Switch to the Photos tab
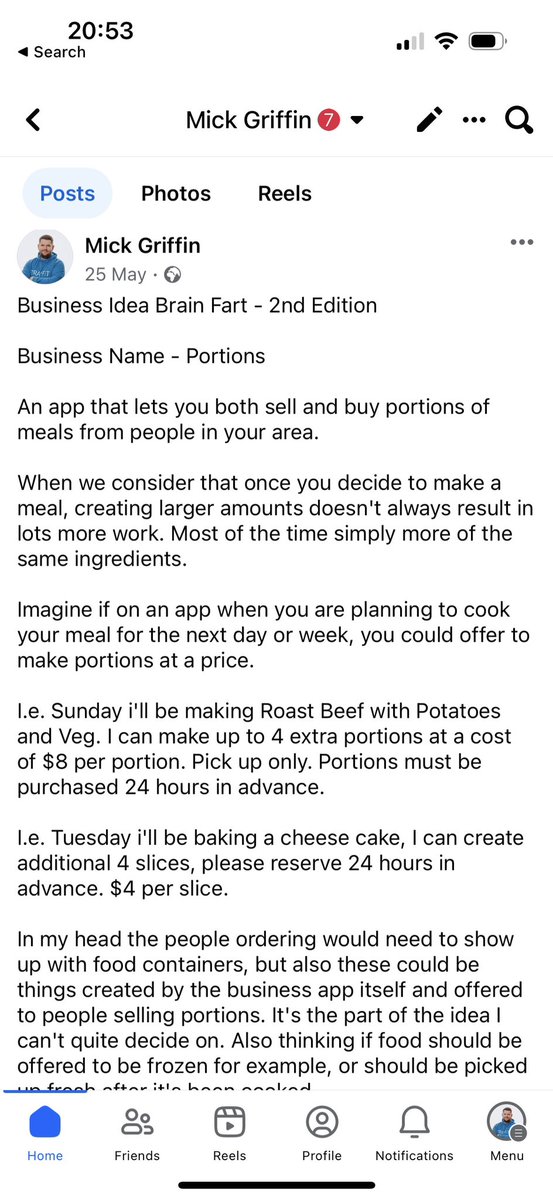553x1200 pixels. click(x=176, y=193)
